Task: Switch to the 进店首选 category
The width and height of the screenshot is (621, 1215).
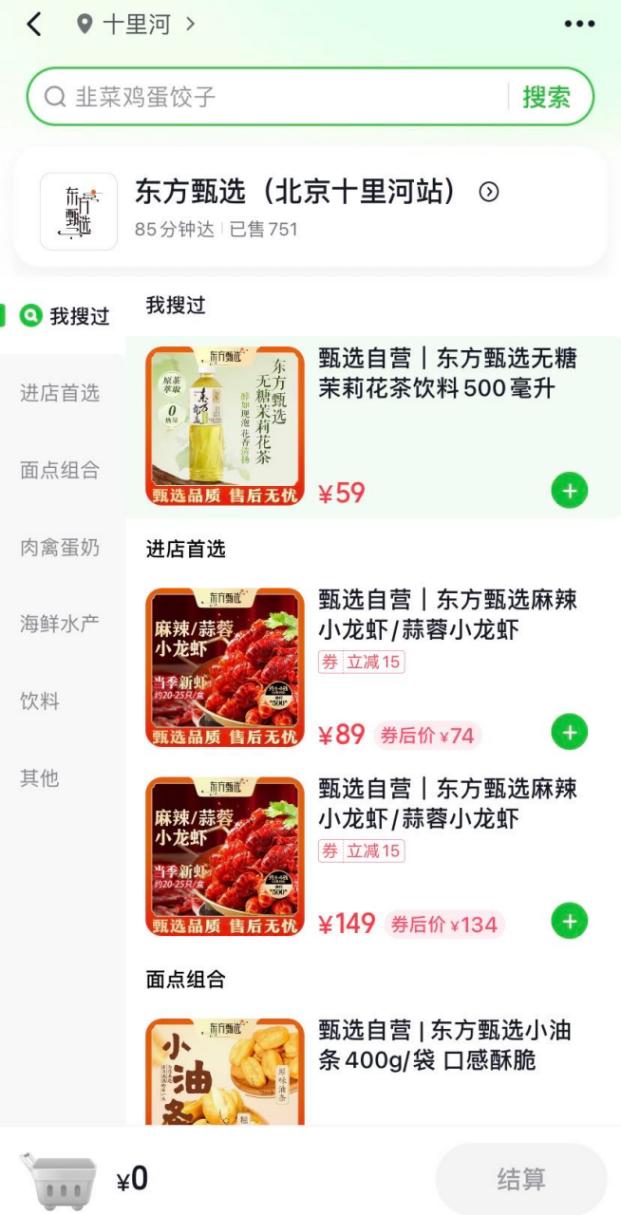Action: (60, 393)
